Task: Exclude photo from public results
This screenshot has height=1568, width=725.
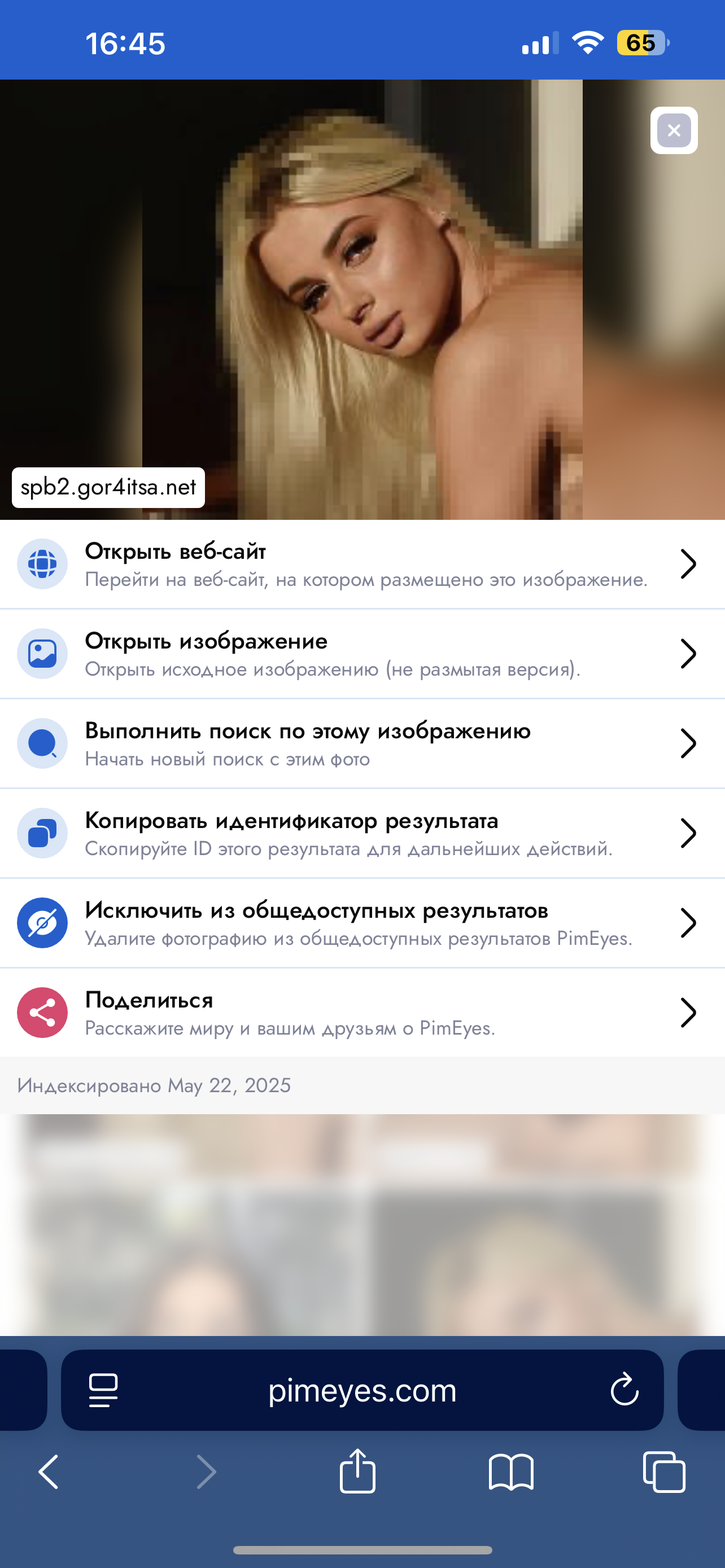Action: click(362, 923)
